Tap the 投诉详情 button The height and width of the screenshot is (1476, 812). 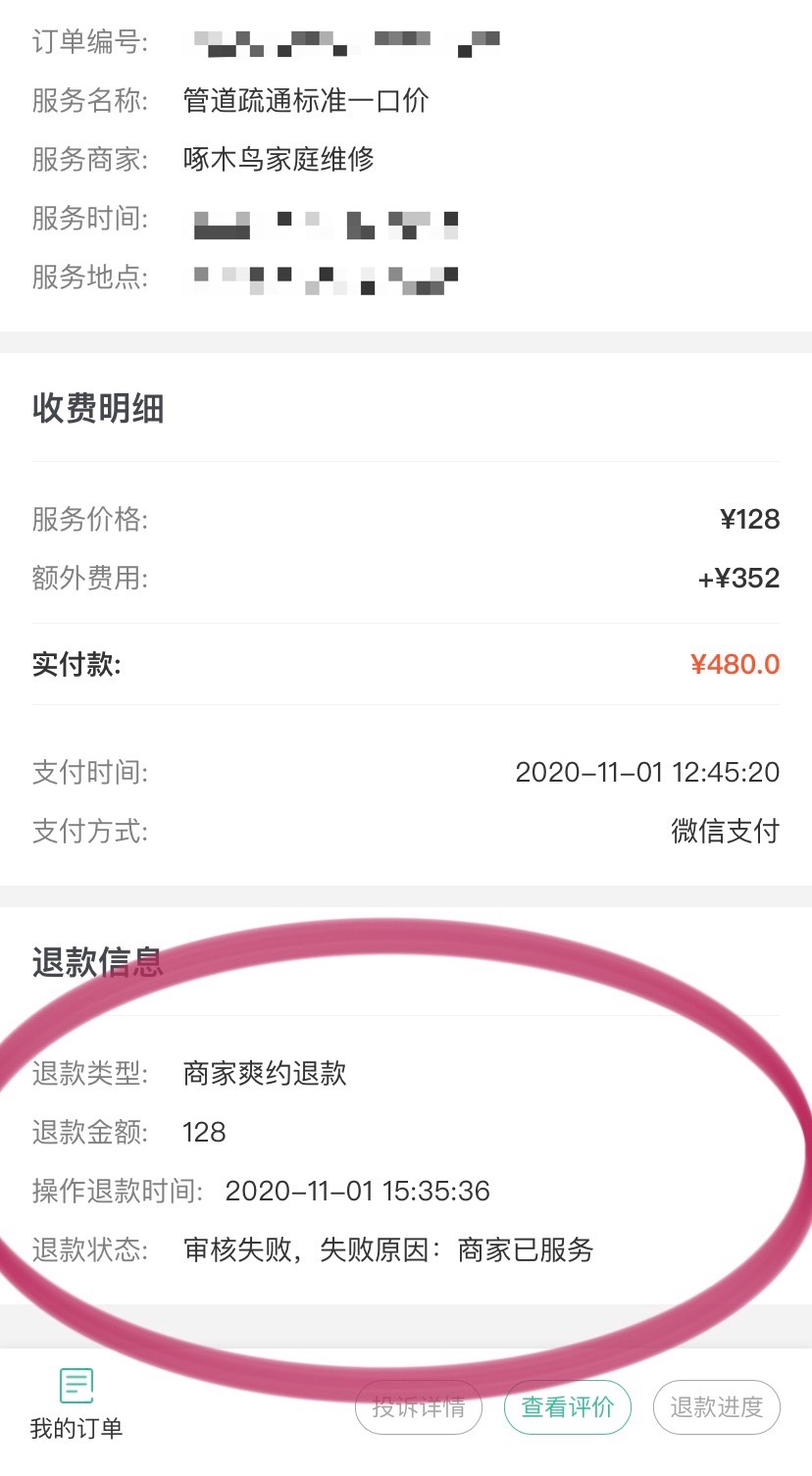point(419,1407)
